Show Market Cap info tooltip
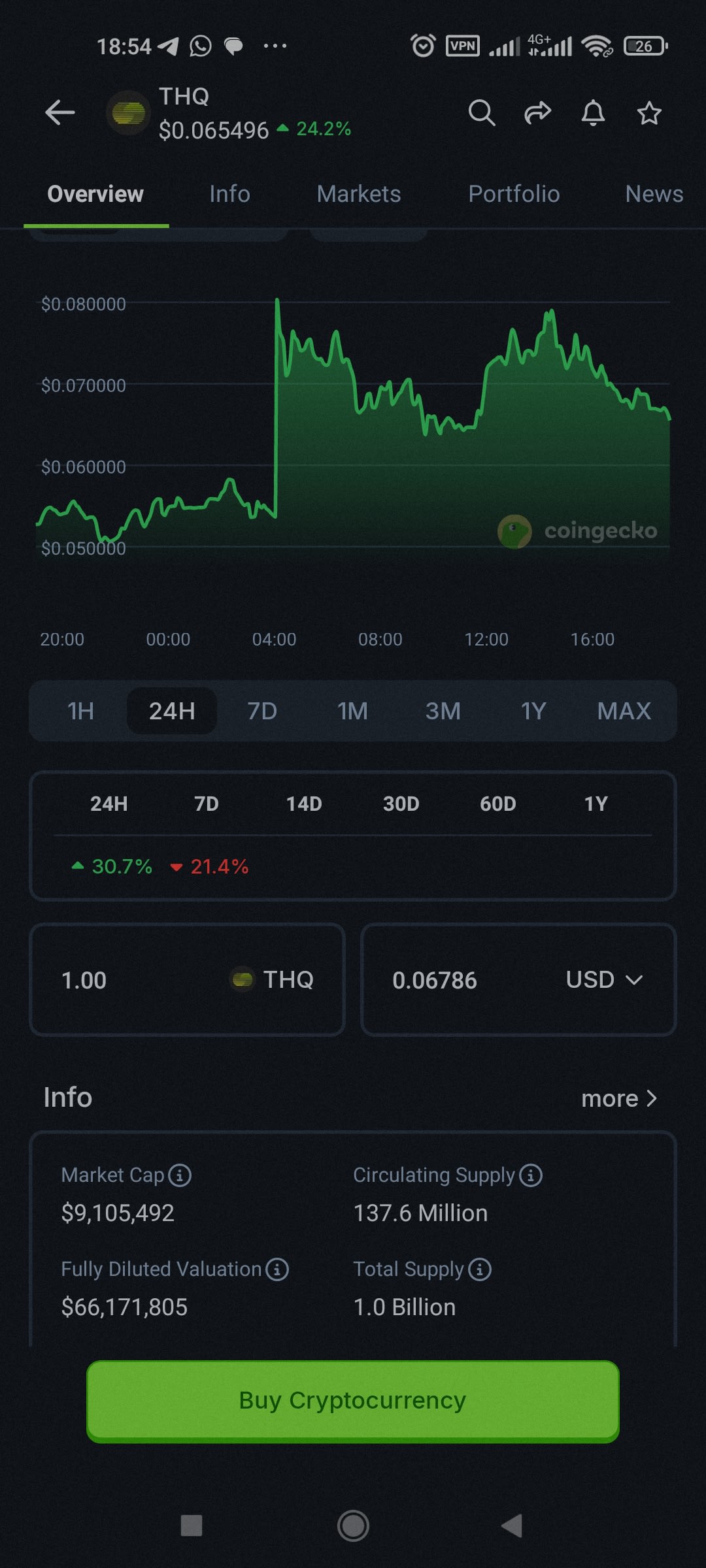The width and height of the screenshot is (706, 1568). click(x=180, y=1175)
